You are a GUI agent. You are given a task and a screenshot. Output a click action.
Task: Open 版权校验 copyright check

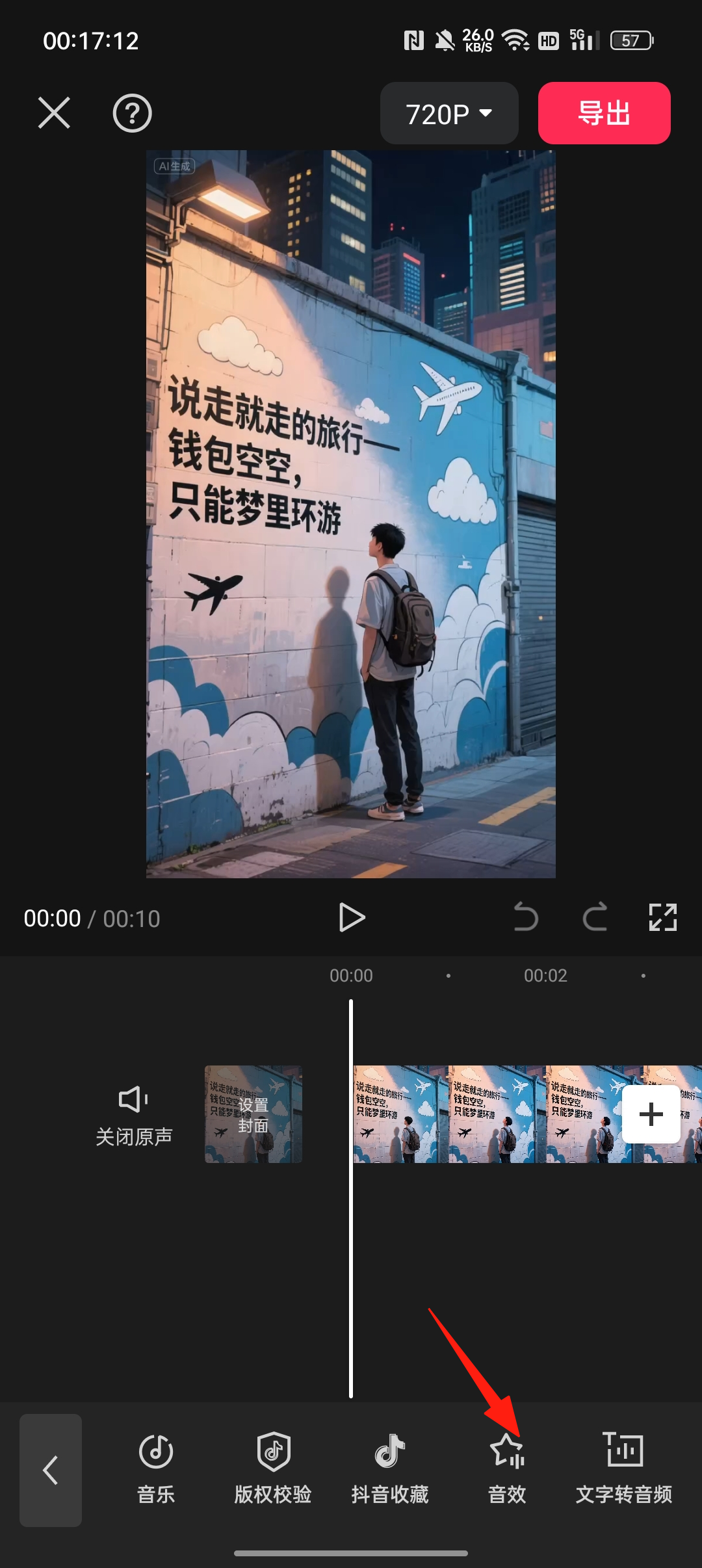pyautogui.click(x=273, y=1469)
